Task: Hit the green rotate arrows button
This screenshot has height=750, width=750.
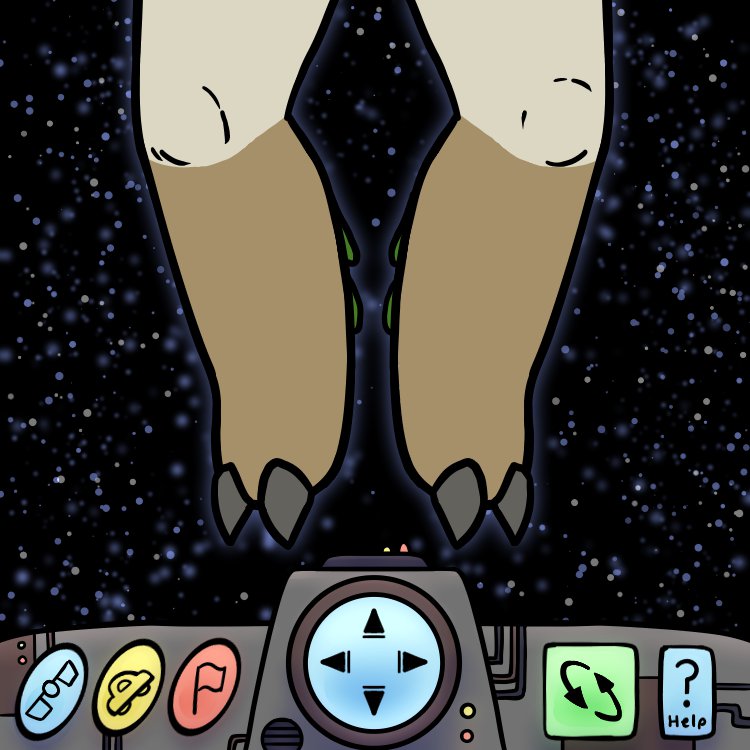Action: (590, 690)
